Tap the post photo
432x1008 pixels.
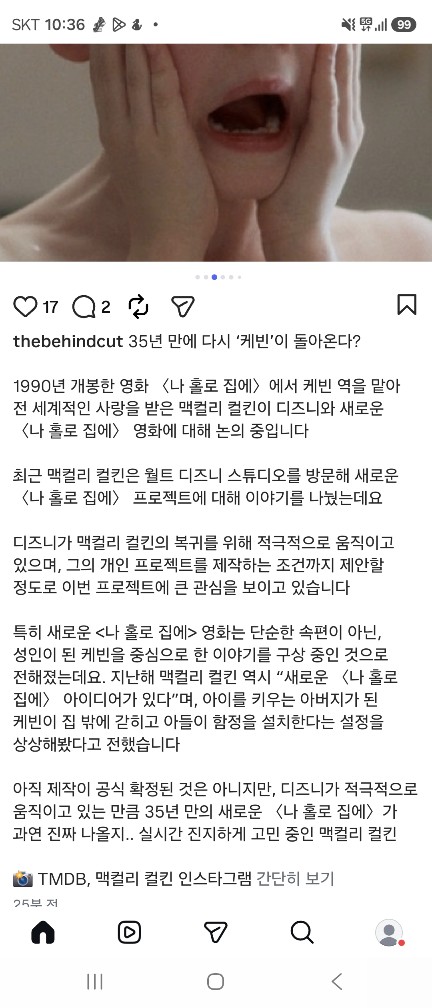(216, 152)
